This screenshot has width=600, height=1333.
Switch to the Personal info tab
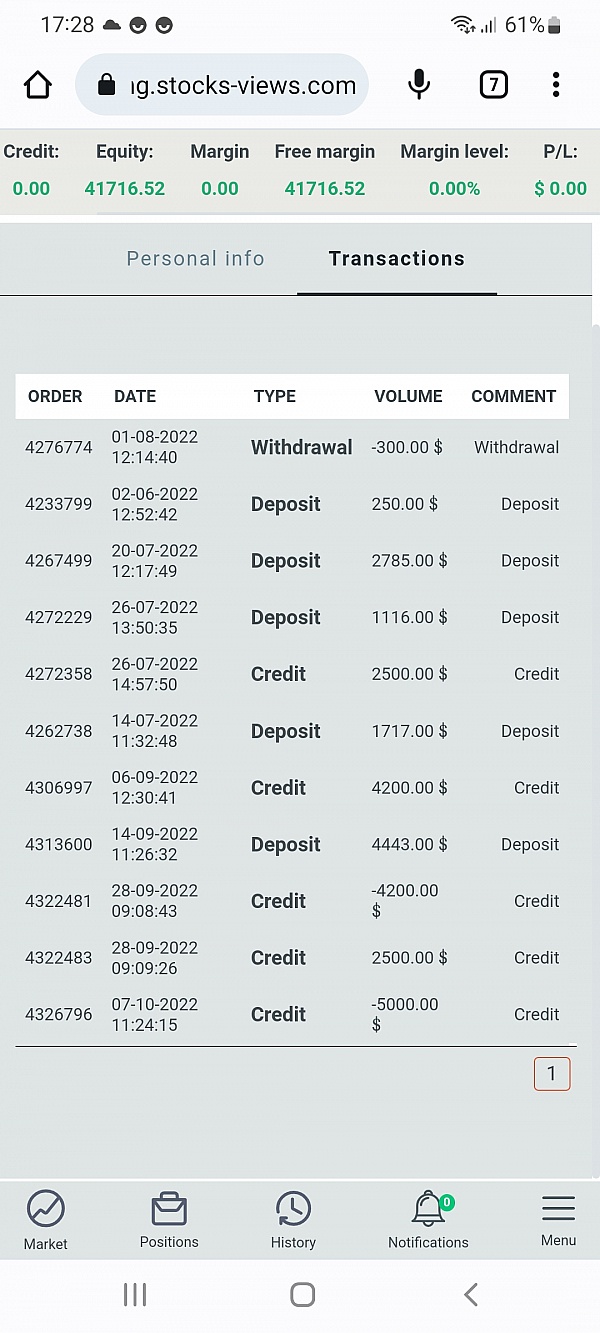coord(195,258)
